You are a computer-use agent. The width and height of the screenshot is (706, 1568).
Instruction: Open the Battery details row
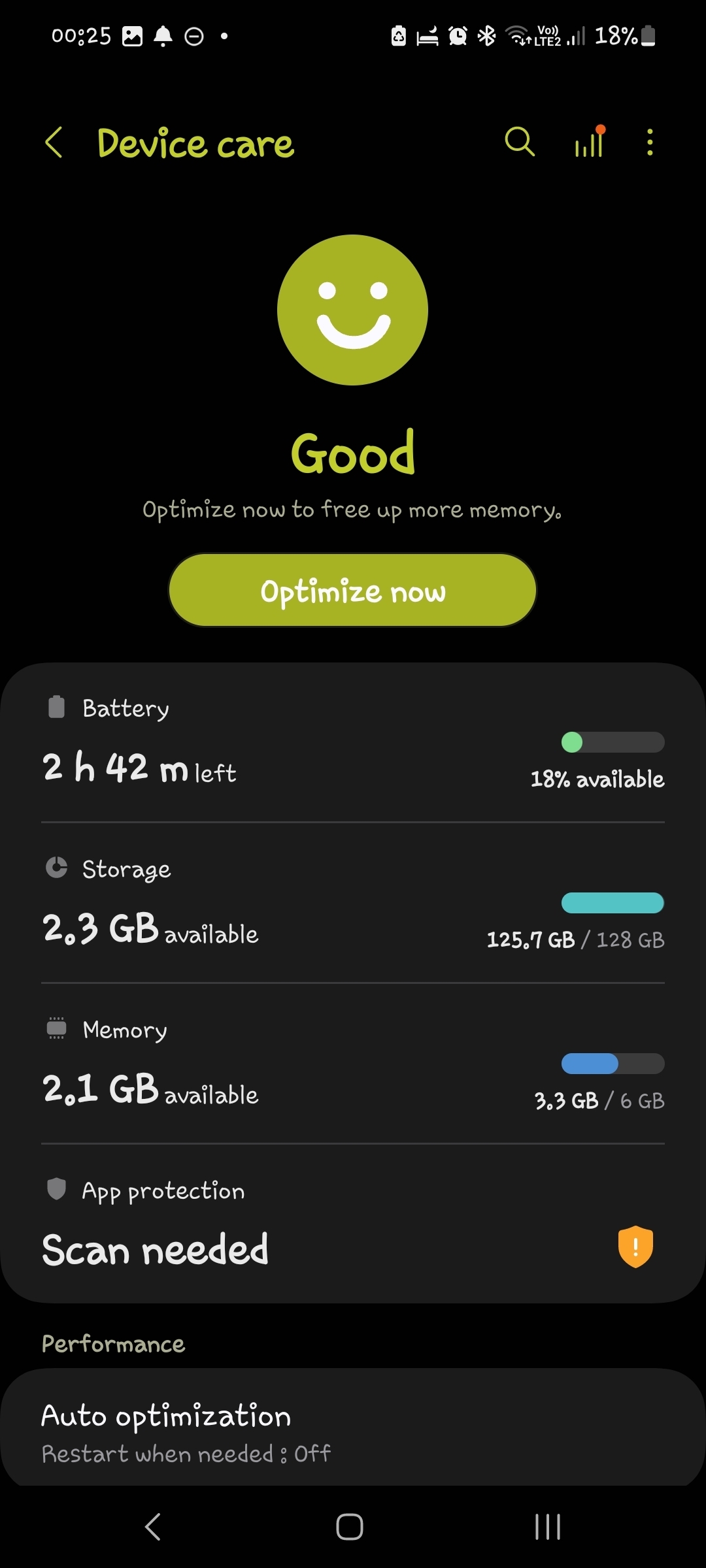coord(353,743)
